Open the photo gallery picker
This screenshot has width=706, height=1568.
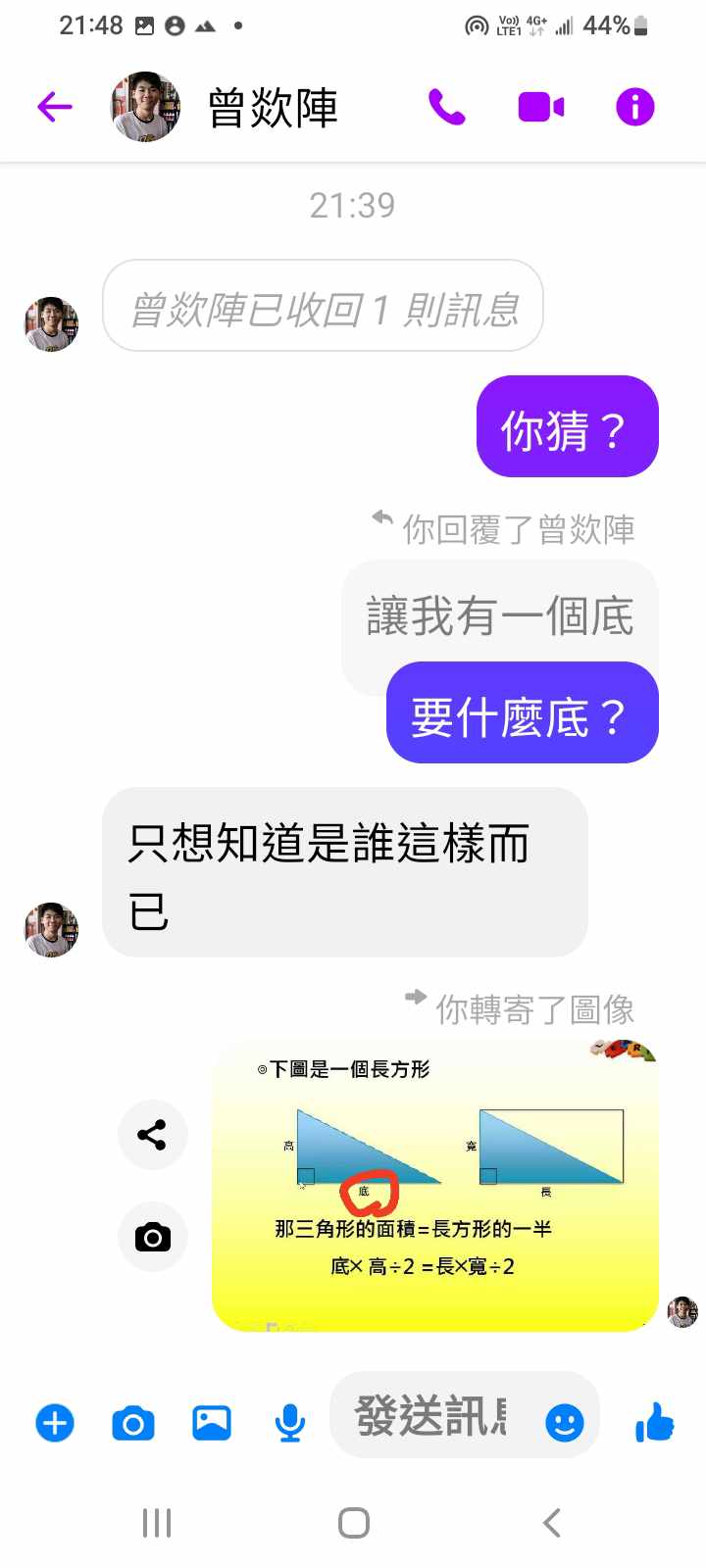tap(211, 1423)
